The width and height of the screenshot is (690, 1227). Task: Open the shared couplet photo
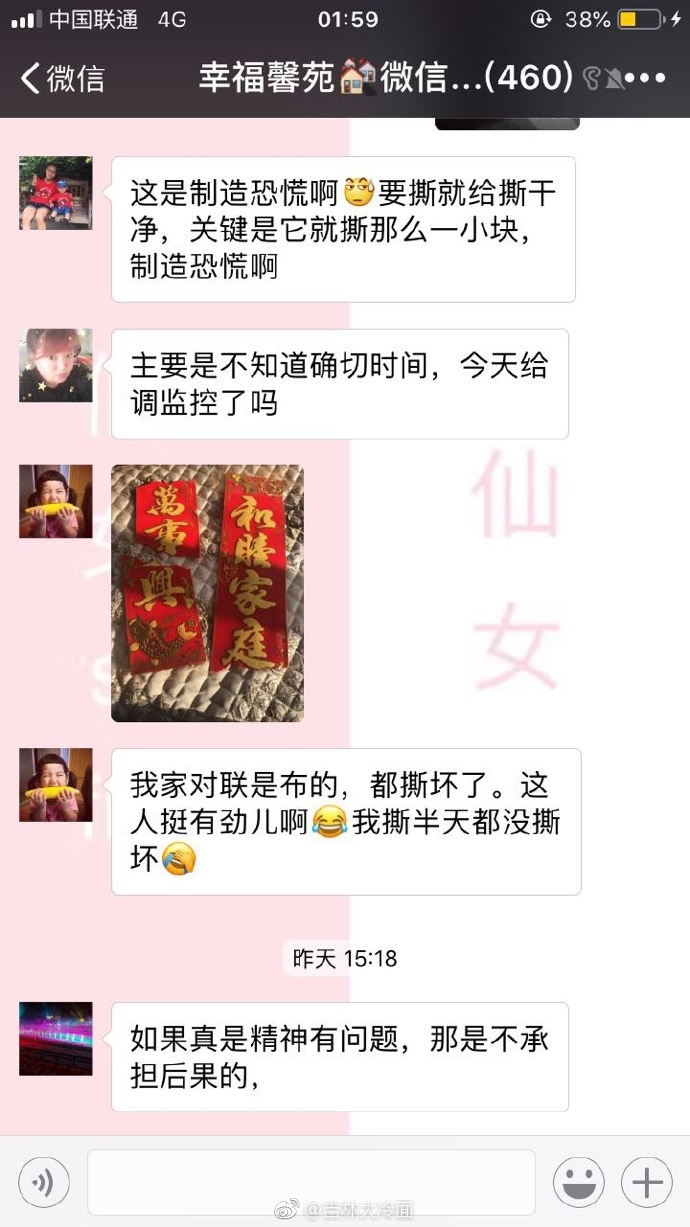(207, 592)
